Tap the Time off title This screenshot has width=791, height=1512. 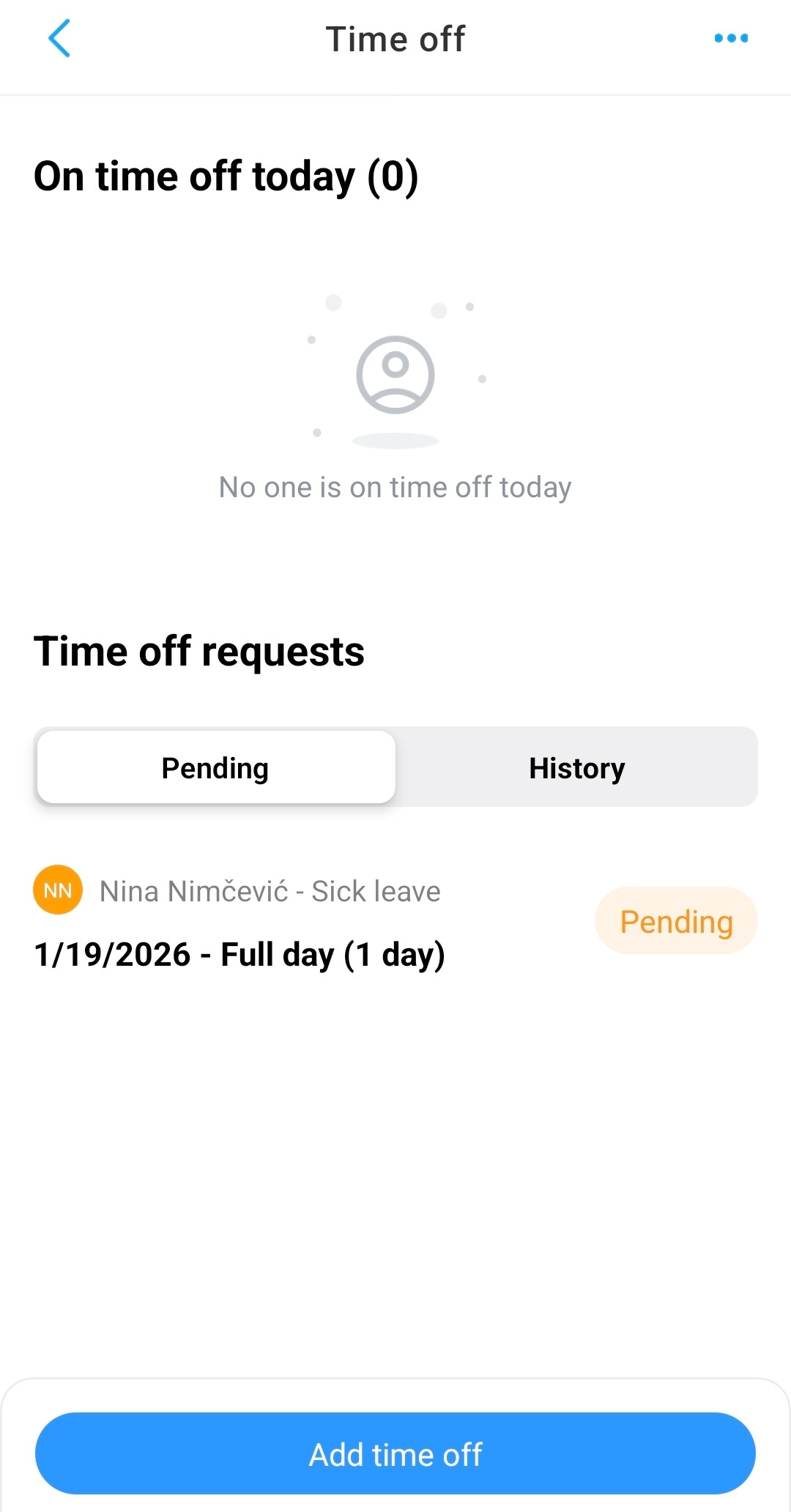coord(395,38)
